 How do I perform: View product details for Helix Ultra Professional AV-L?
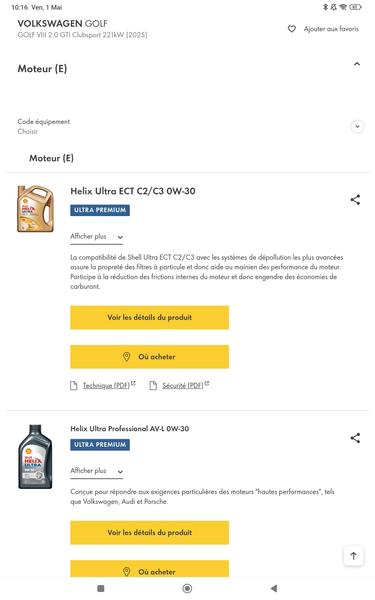click(150, 532)
